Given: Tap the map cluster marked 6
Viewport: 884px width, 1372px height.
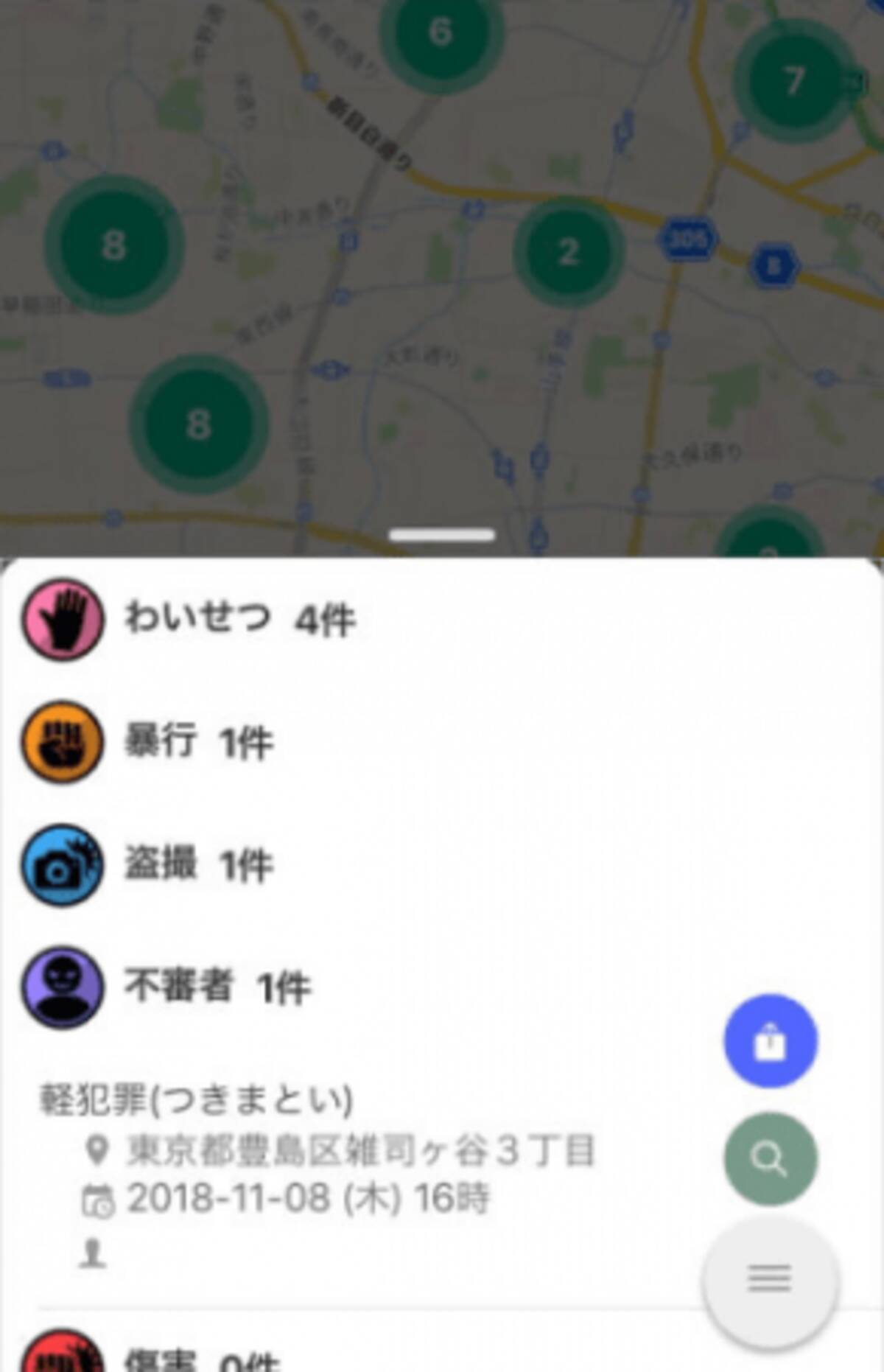Looking at the screenshot, I should [x=441, y=32].
